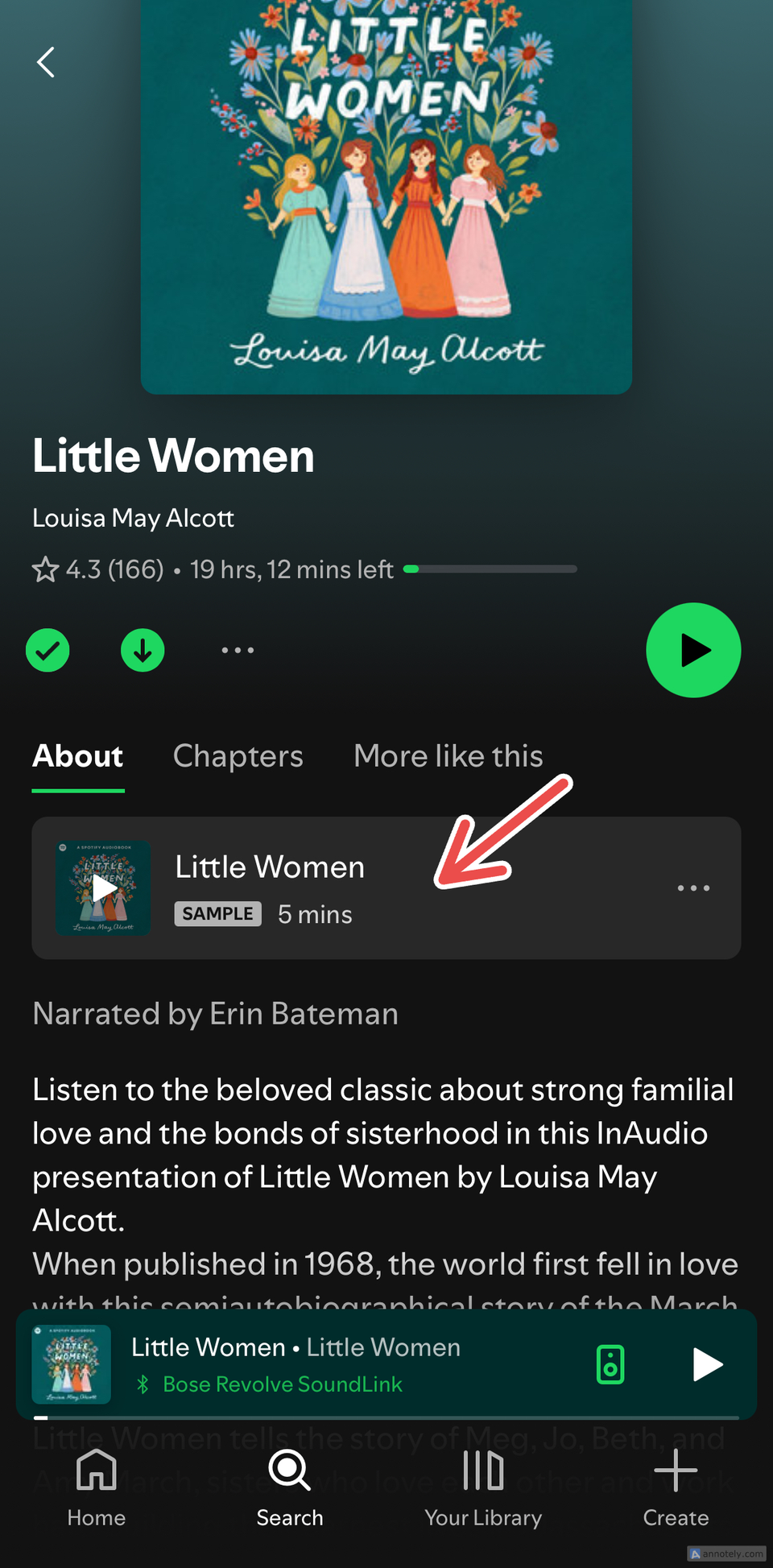Open the sample card's three-dot menu
This screenshot has width=773, height=1568.
pos(692,888)
